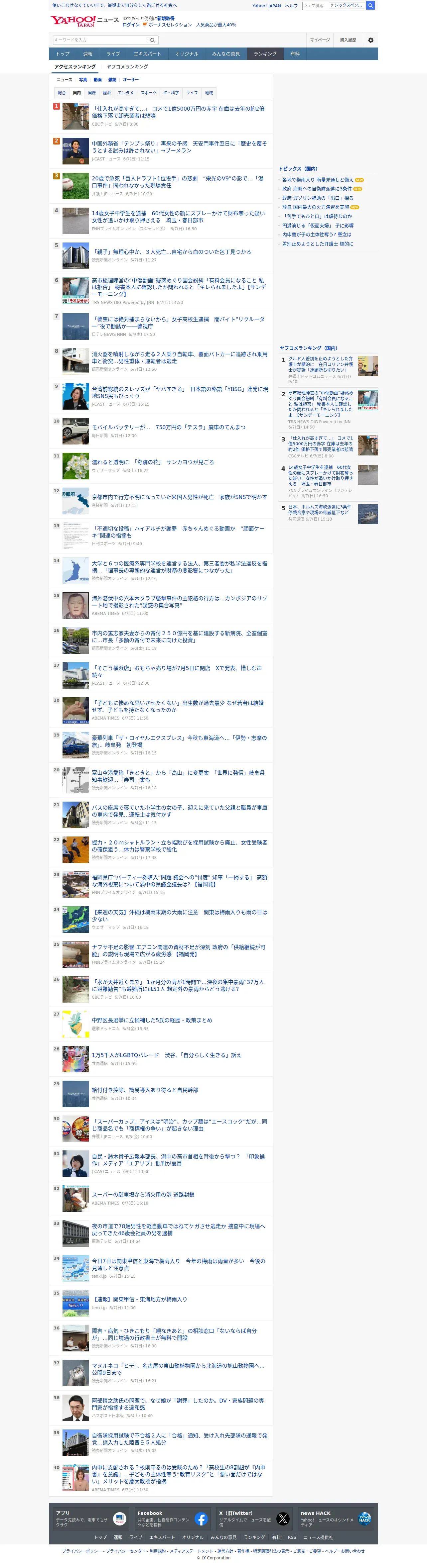
Task: Select the スポーツ category tab
Action: [x=149, y=93]
